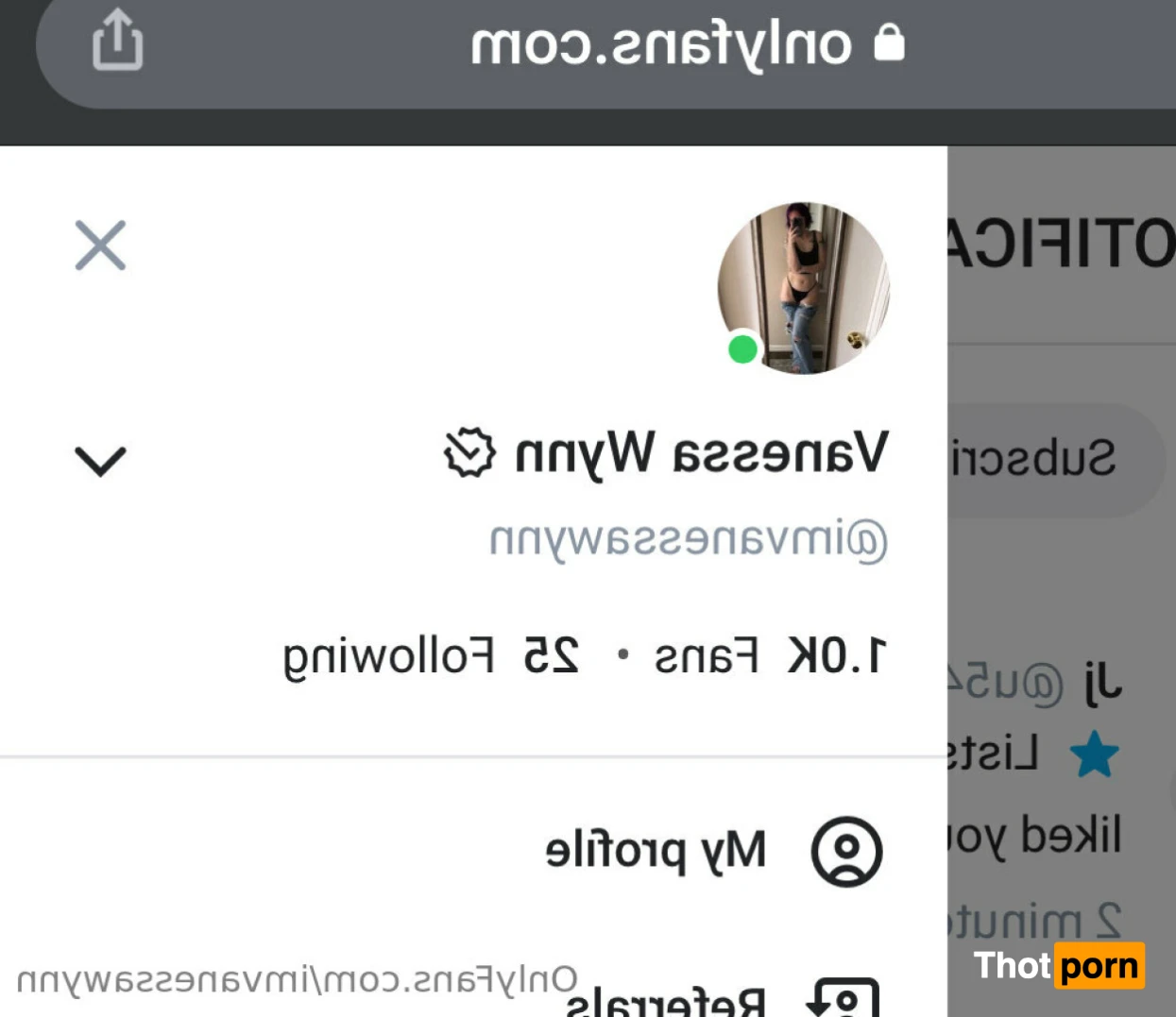This screenshot has height=1017, width=1176.
Task: View the 1.0K Fans list
Action: [x=771, y=655]
